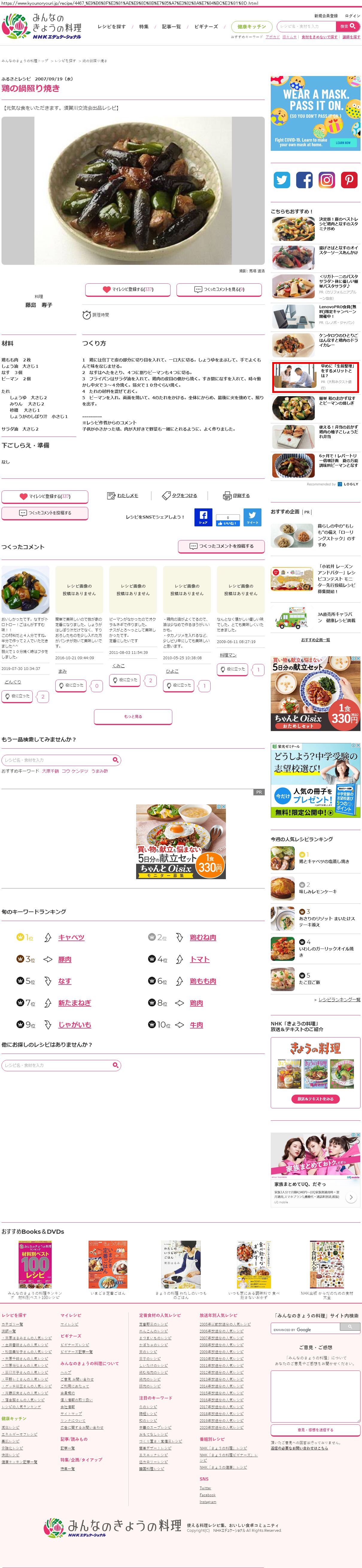
Task: Tap the red 検索 search button
Action: (348, 27)
